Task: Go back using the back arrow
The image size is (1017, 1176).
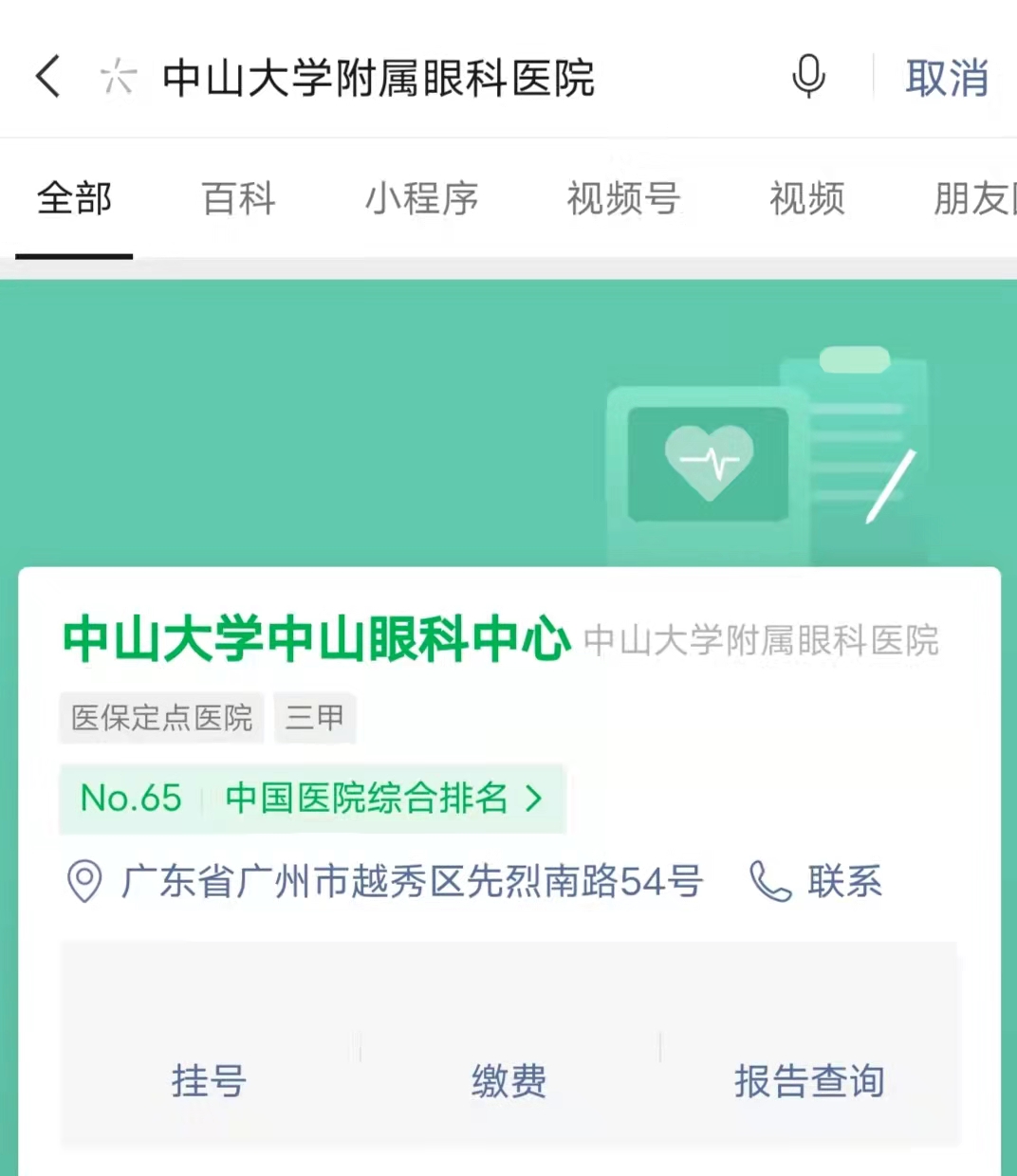Action: pyautogui.click(x=47, y=77)
